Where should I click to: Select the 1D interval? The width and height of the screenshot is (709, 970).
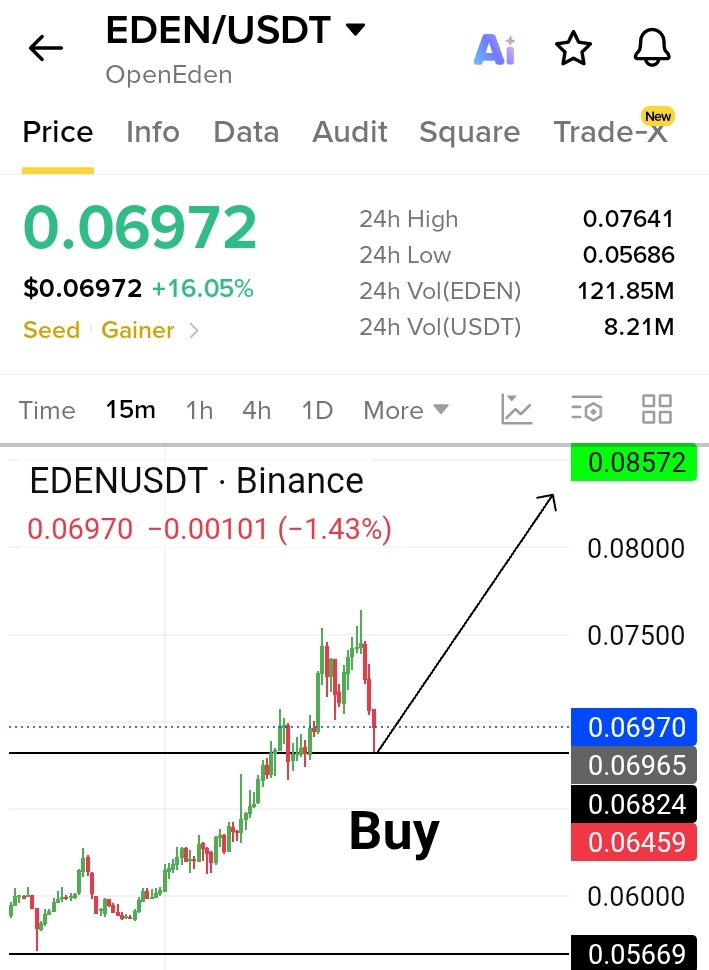point(317,410)
